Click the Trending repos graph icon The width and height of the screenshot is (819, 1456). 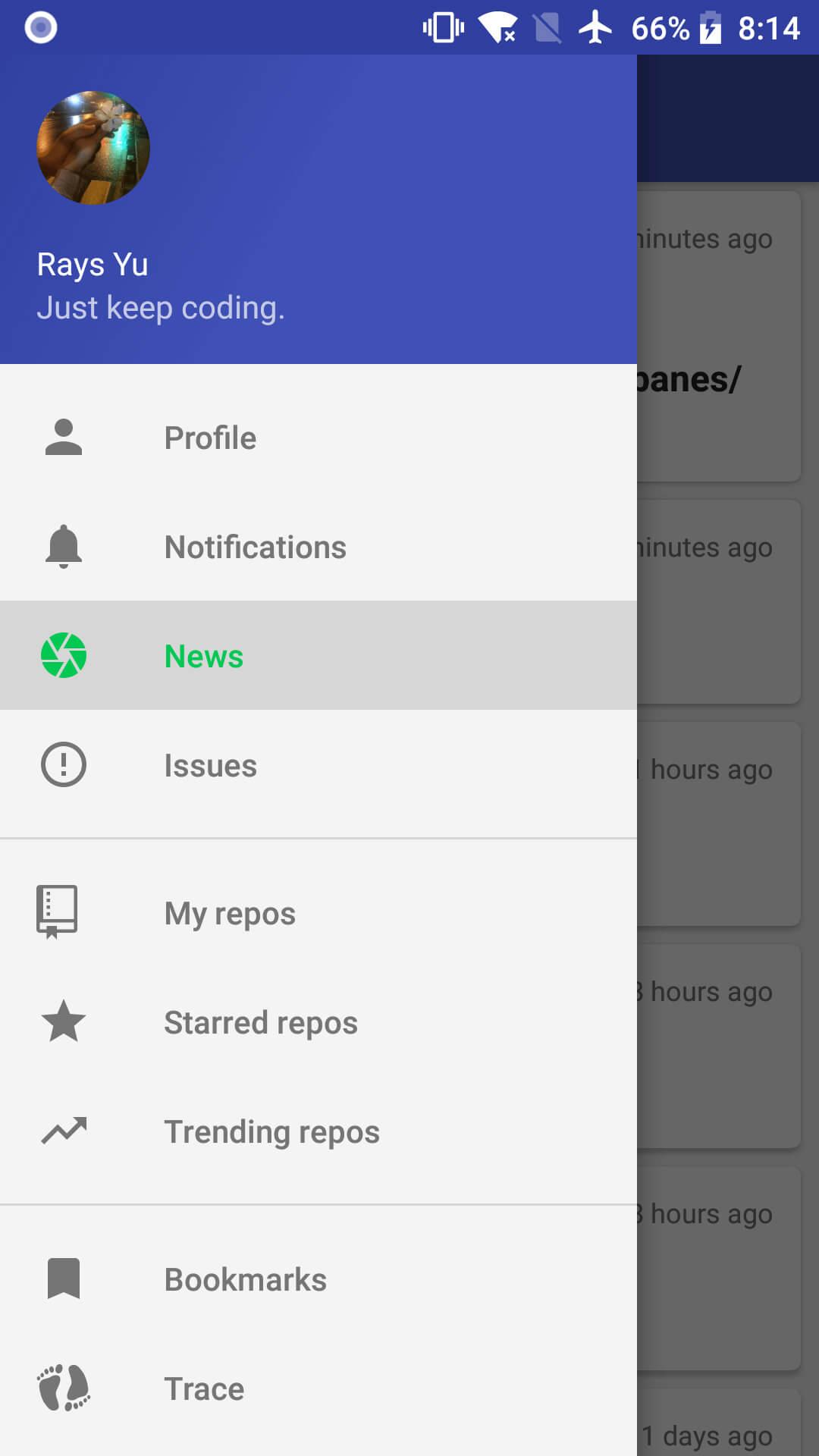tap(62, 1131)
